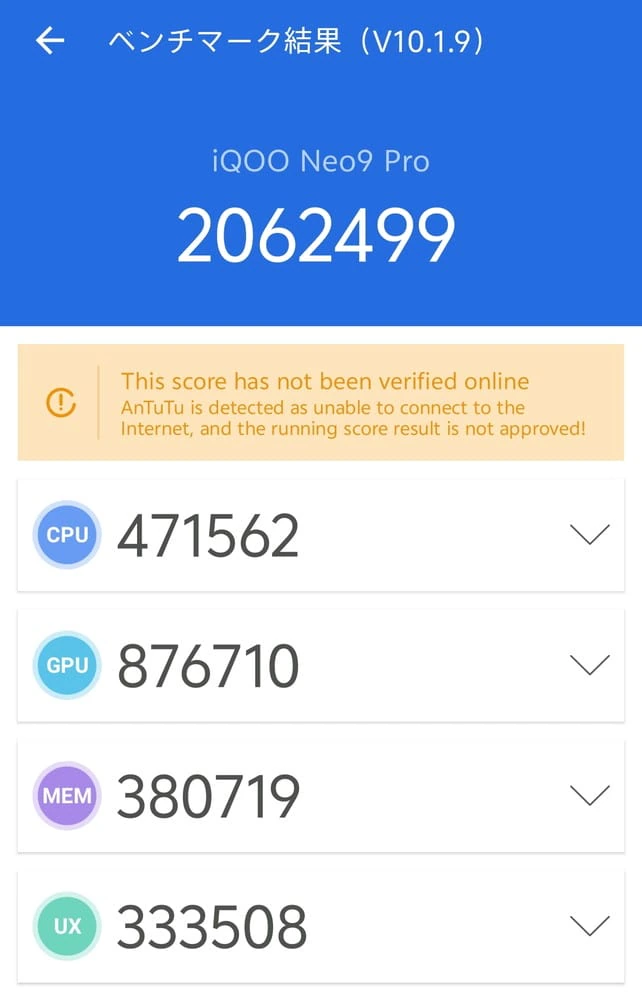The width and height of the screenshot is (642, 1000).
Task: Expand the CPU score details
Action: tap(589, 535)
